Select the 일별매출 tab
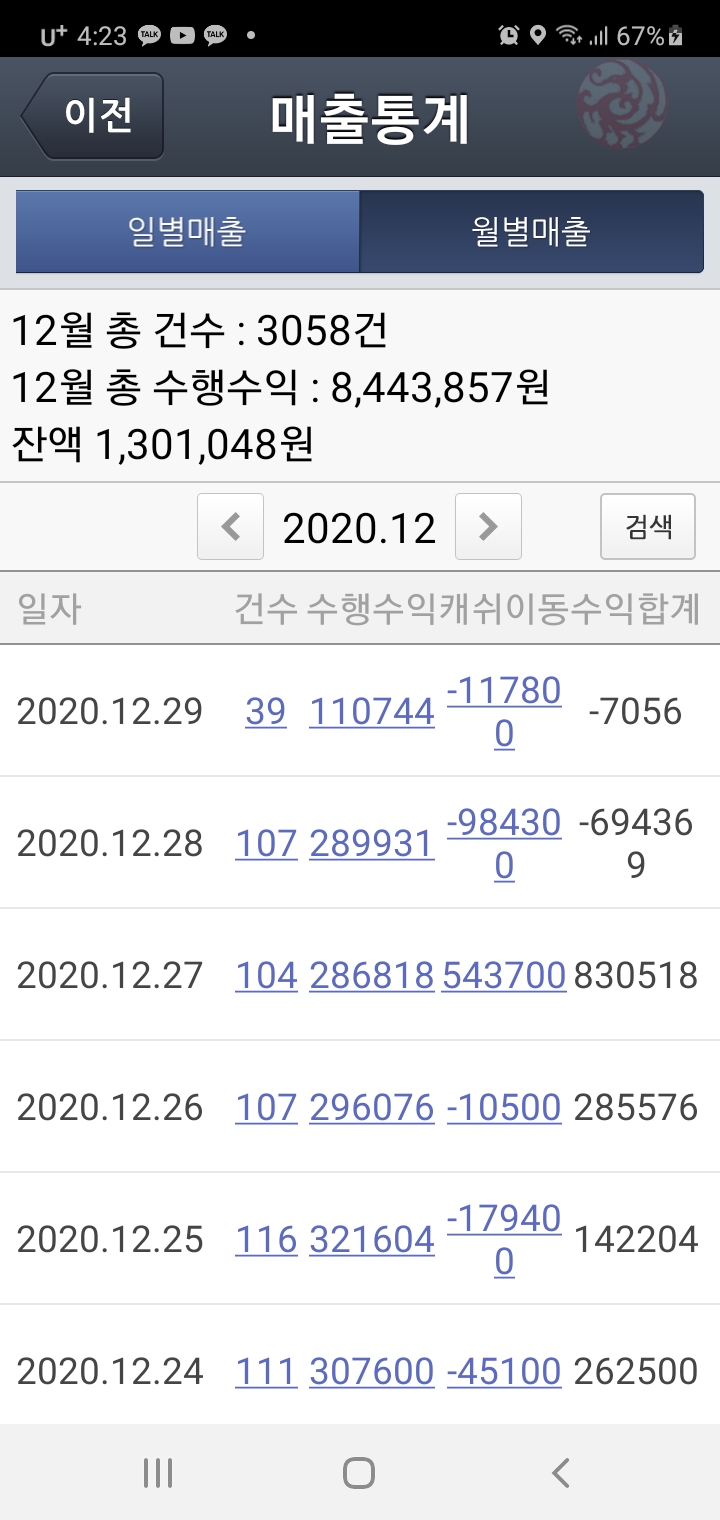720x1520 pixels. (187, 232)
